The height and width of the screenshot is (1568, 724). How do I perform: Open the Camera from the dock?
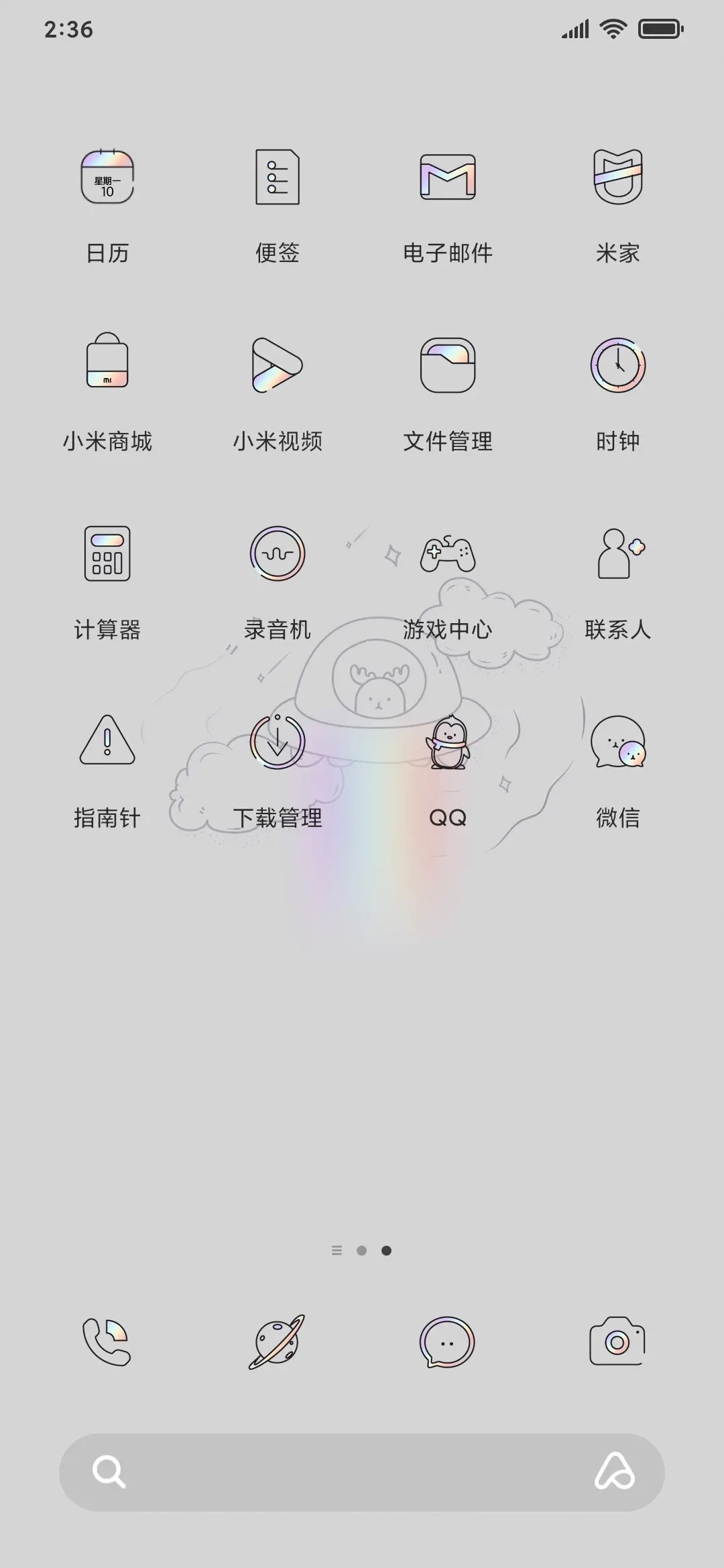617,1345
